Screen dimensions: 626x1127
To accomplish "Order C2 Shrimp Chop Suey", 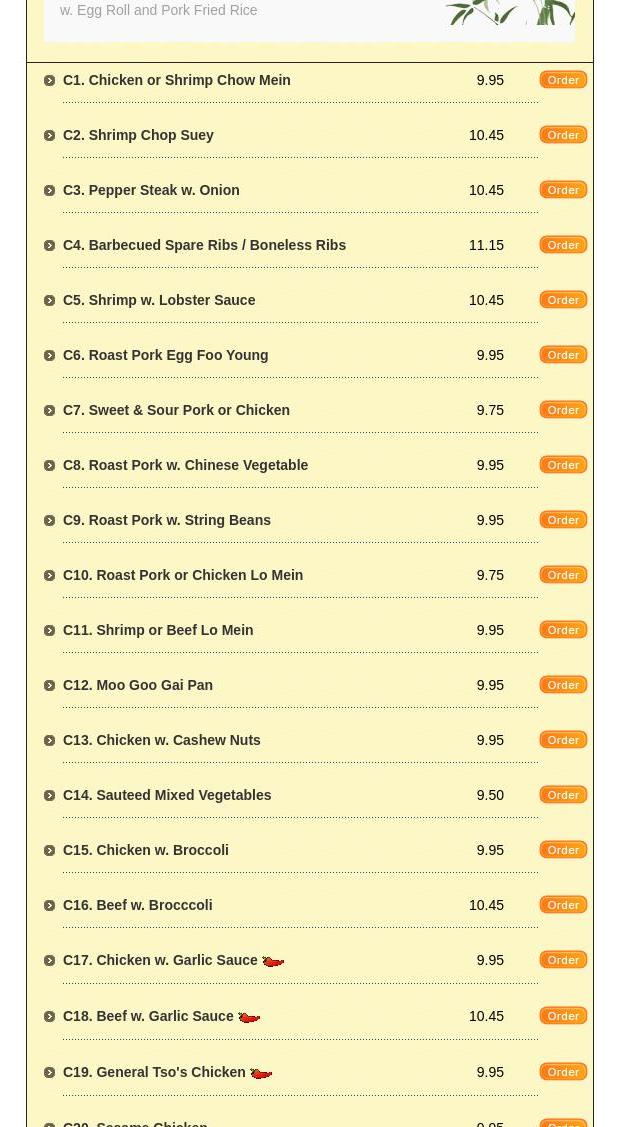I will pos(563,135).
